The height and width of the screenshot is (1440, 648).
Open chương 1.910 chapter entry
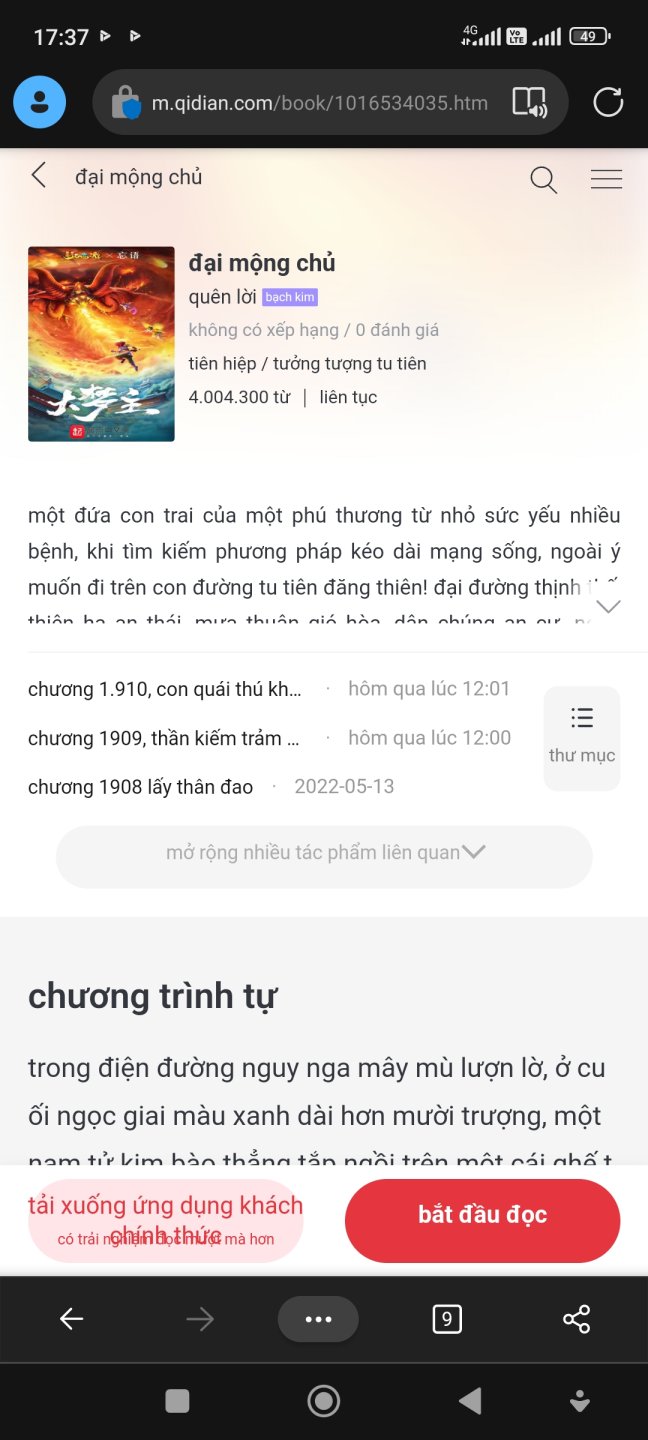[x=165, y=689]
